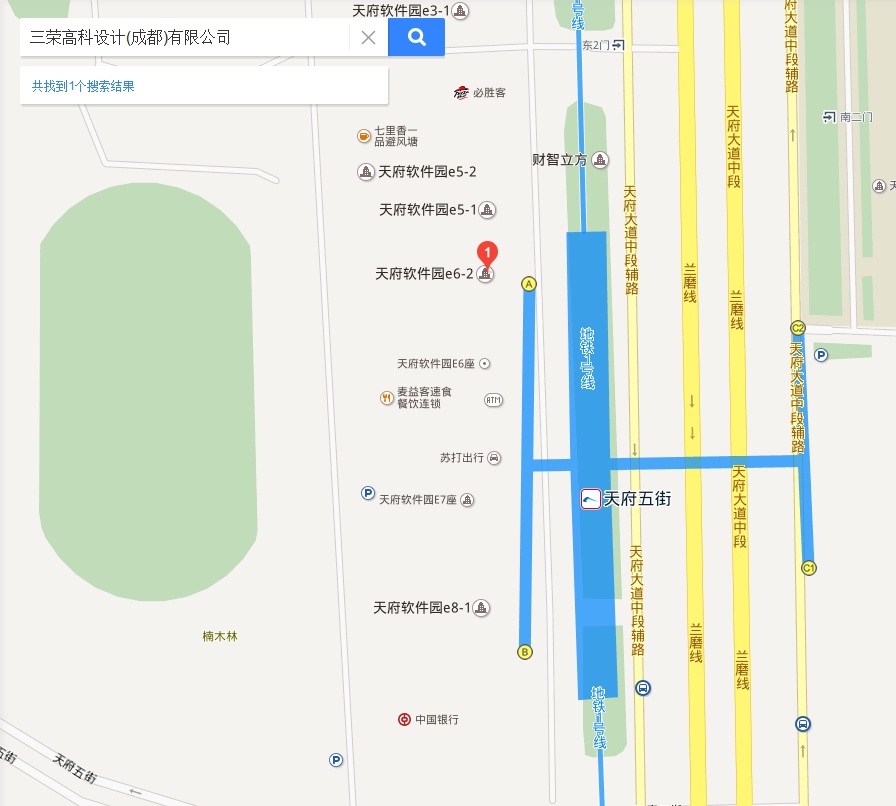Select 麦益客速食 restaurant marker
The width and height of the screenshot is (896, 806).
tap(386, 398)
